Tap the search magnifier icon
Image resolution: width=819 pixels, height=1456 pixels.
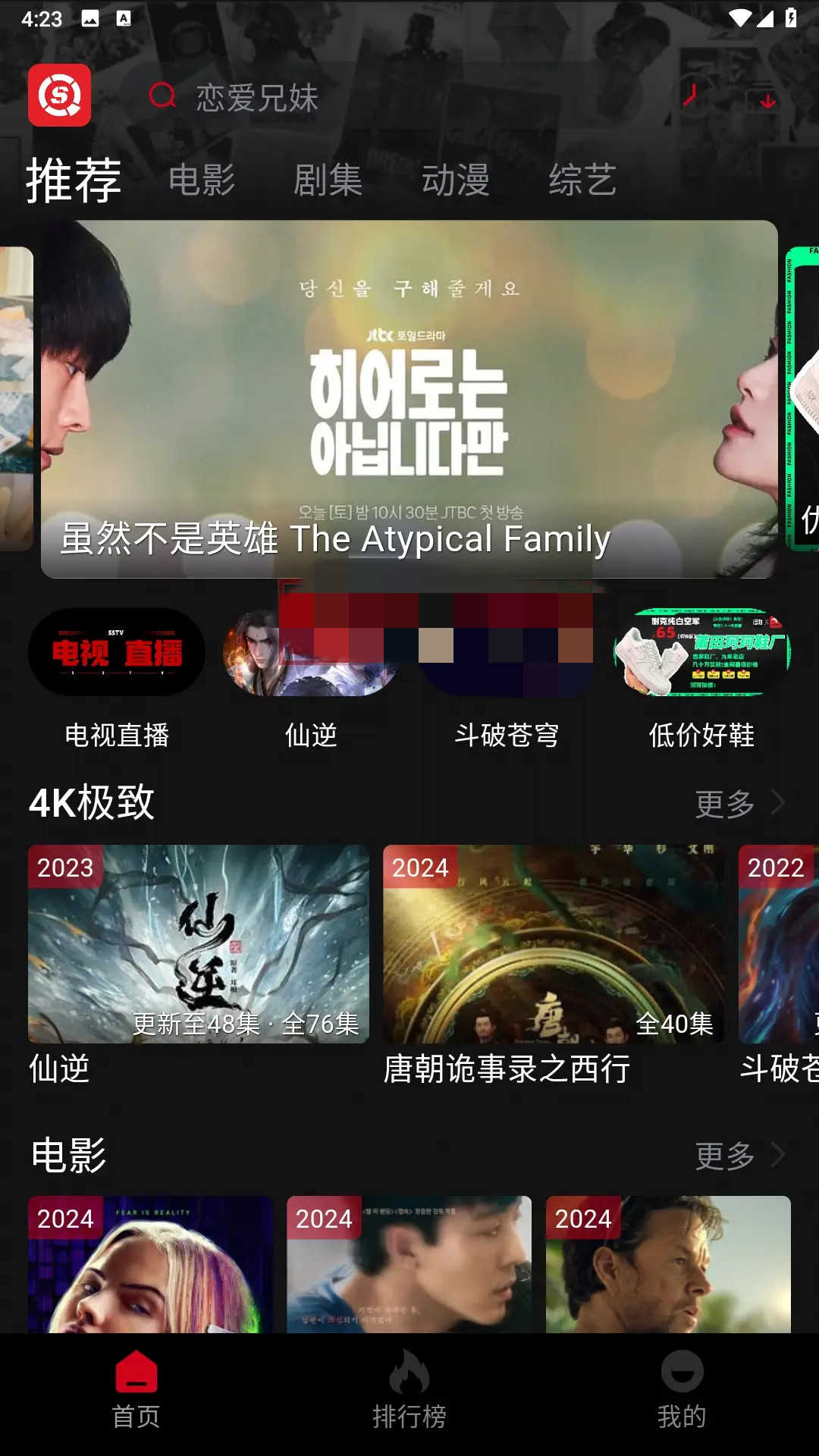pyautogui.click(x=160, y=97)
